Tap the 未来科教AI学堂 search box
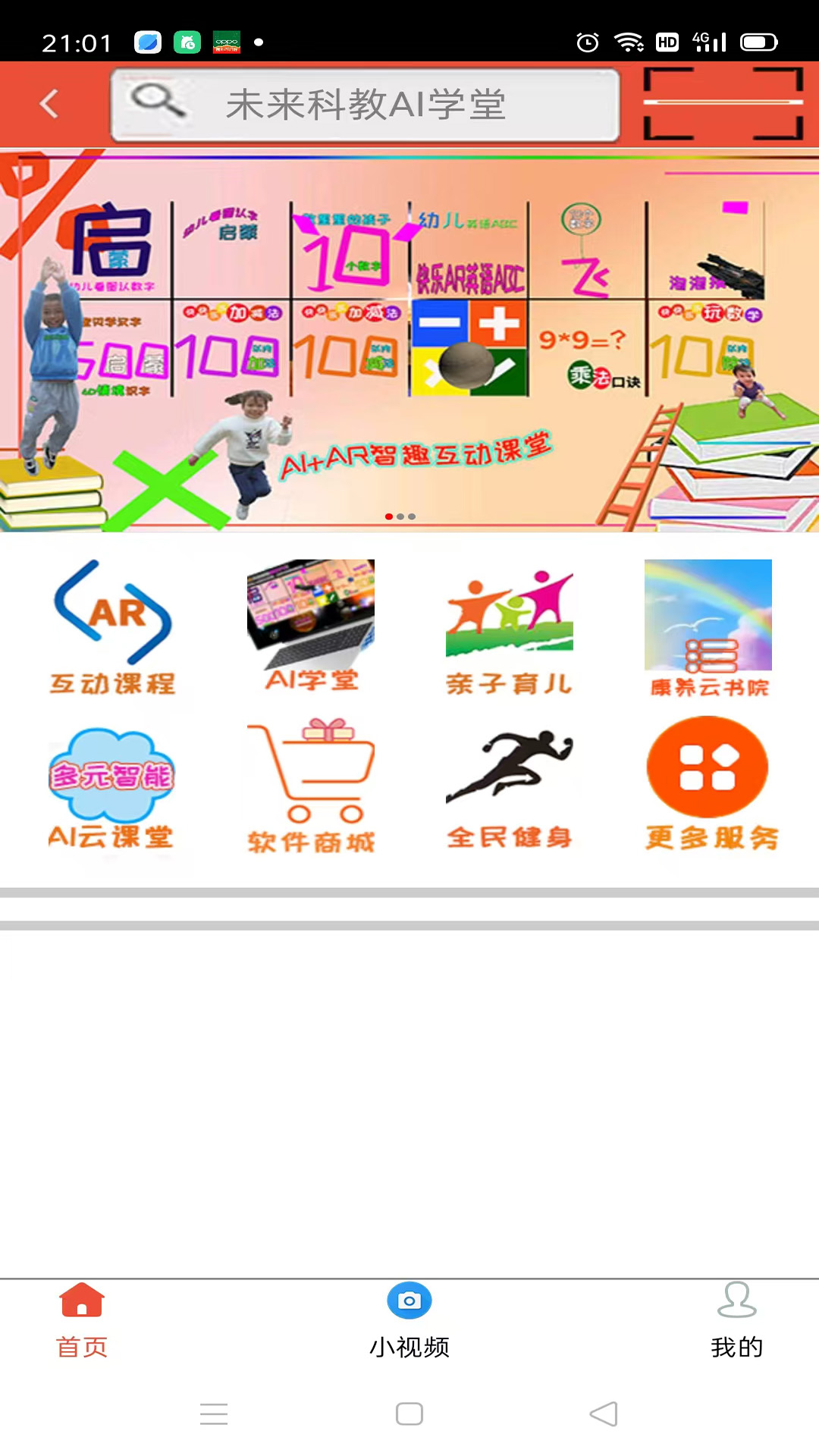The height and width of the screenshot is (1456, 819). click(x=365, y=105)
